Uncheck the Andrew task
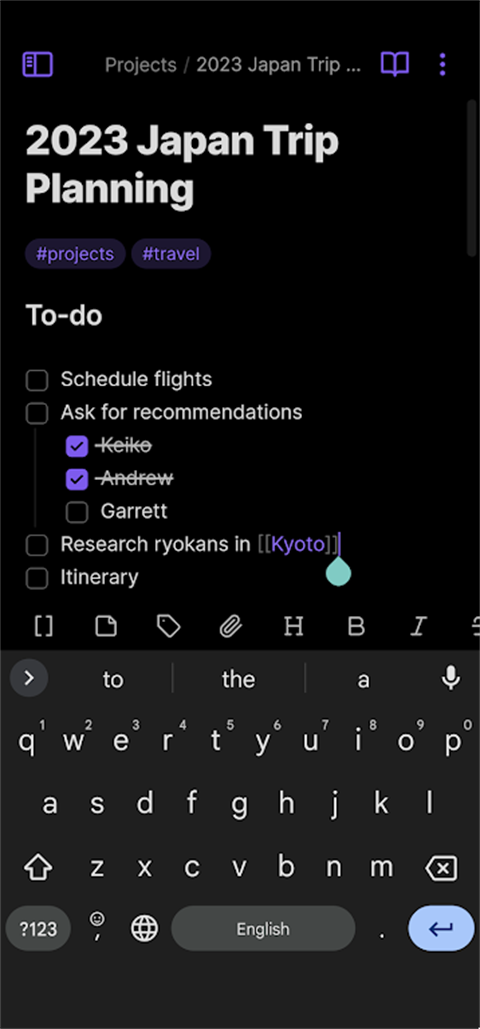The height and width of the screenshot is (1029, 480). click(x=77, y=479)
